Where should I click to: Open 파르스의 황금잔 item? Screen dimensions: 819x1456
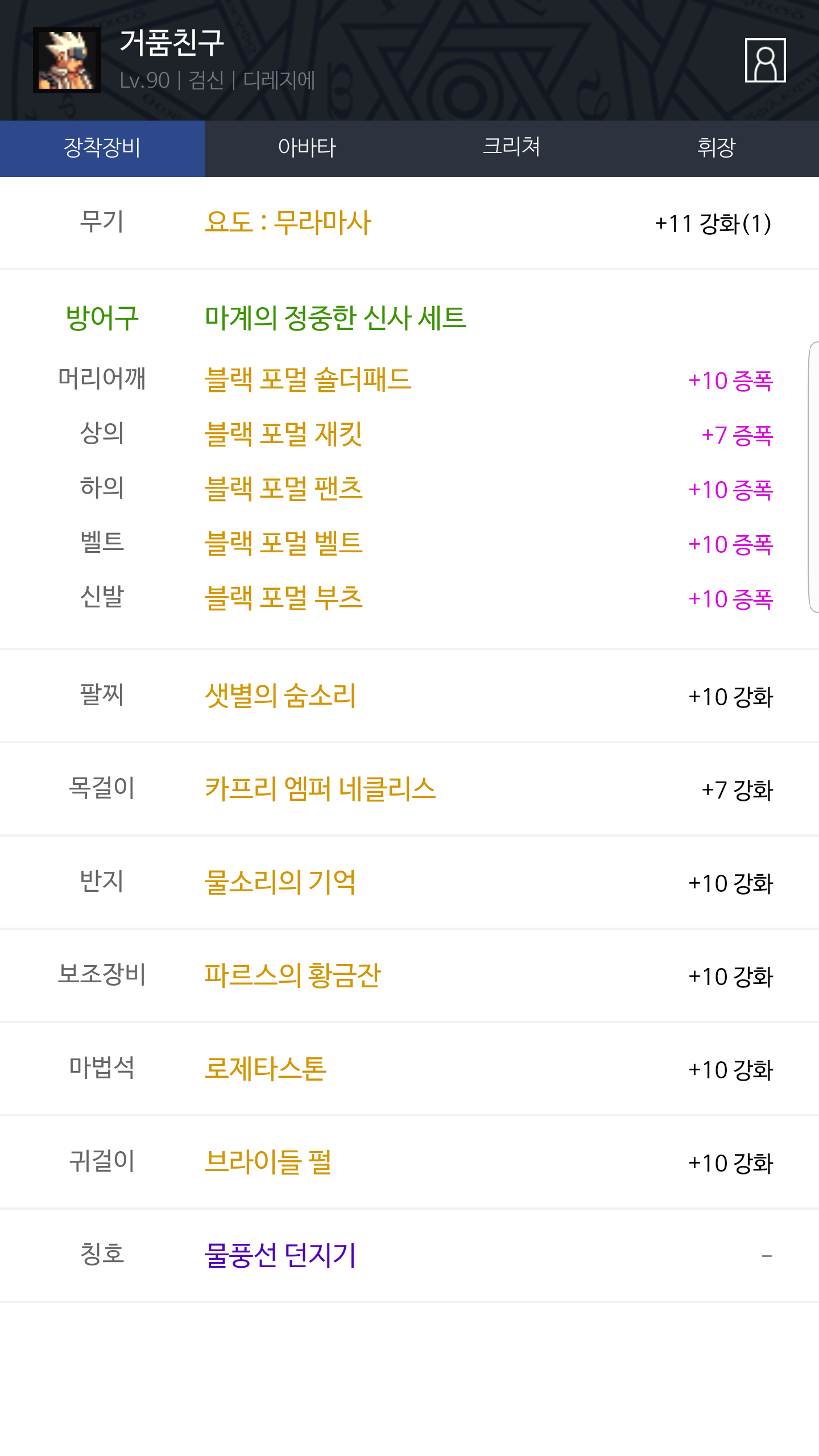coord(292,975)
